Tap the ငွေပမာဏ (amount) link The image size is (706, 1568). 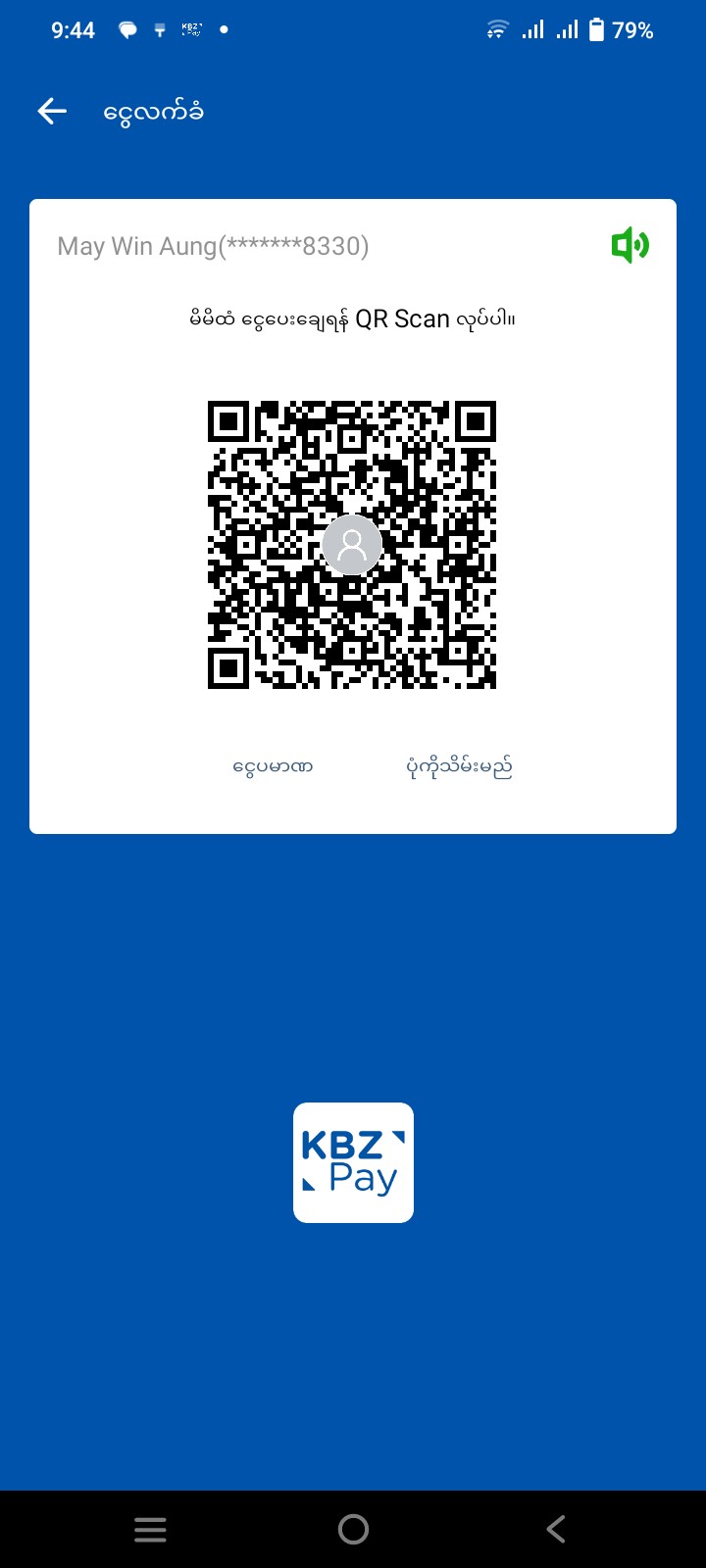pyautogui.click(x=273, y=766)
